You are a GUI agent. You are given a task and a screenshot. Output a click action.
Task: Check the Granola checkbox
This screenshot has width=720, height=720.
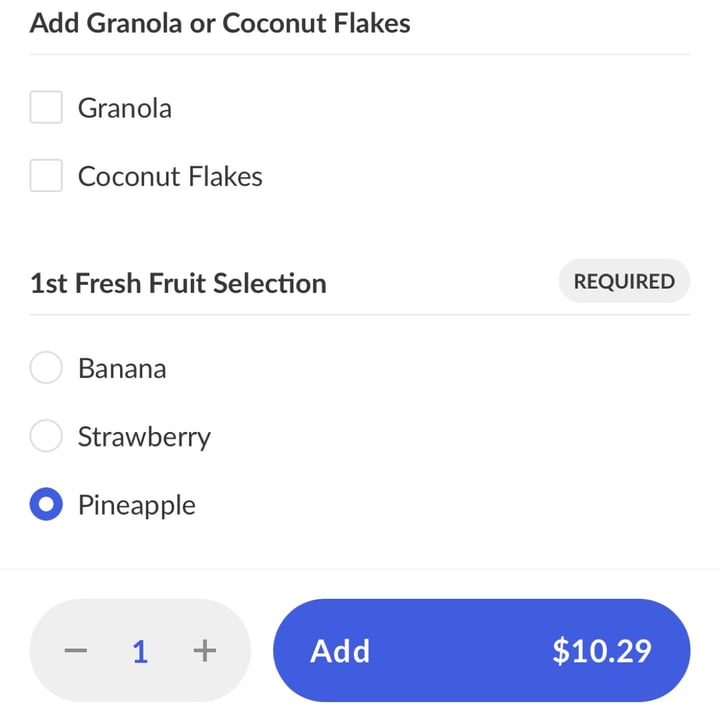click(46, 108)
